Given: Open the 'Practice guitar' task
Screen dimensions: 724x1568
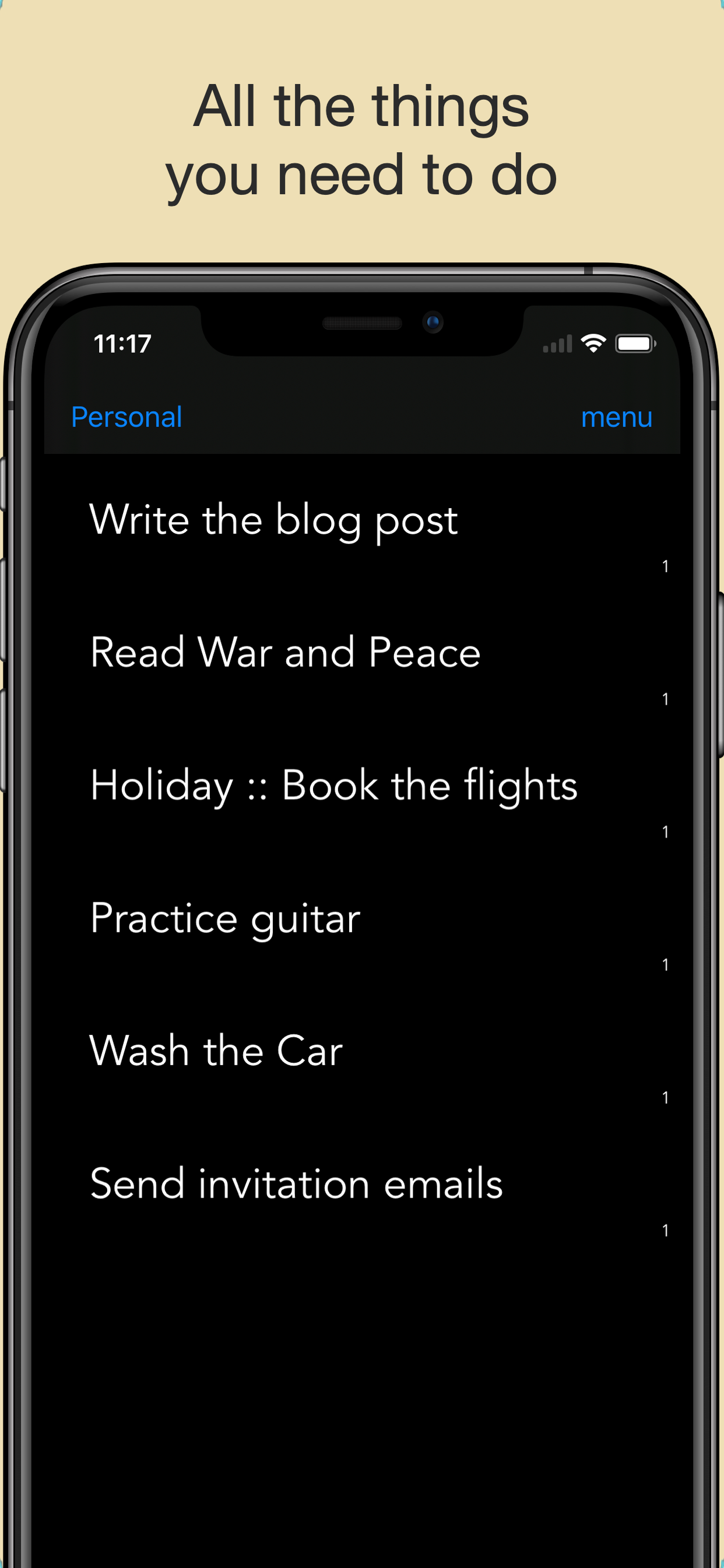Looking at the screenshot, I should pyautogui.click(x=225, y=919).
